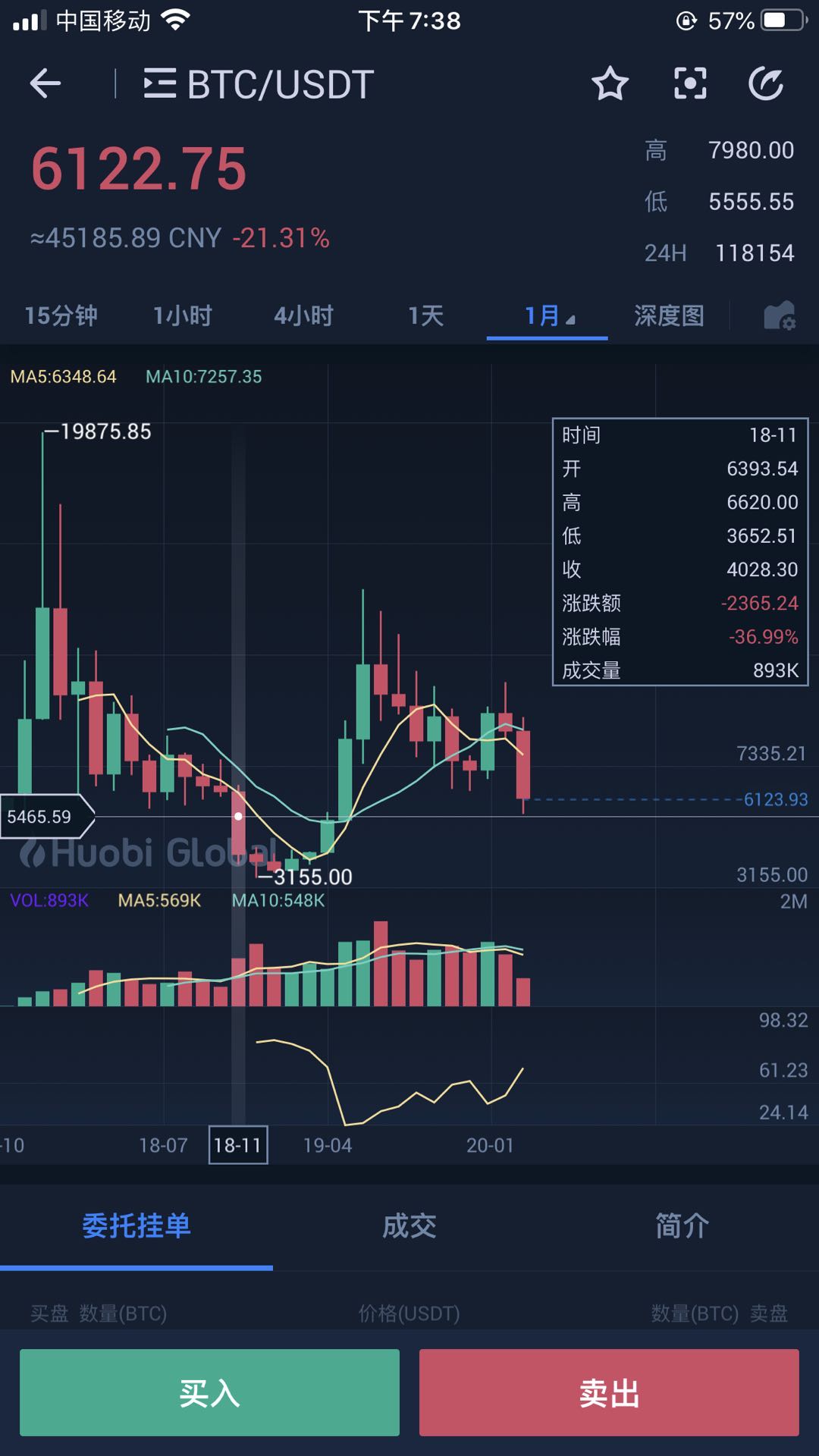Switch to the 成交 tab
This screenshot has width=819, height=1456.
pyautogui.click(x=409, y=1226)
